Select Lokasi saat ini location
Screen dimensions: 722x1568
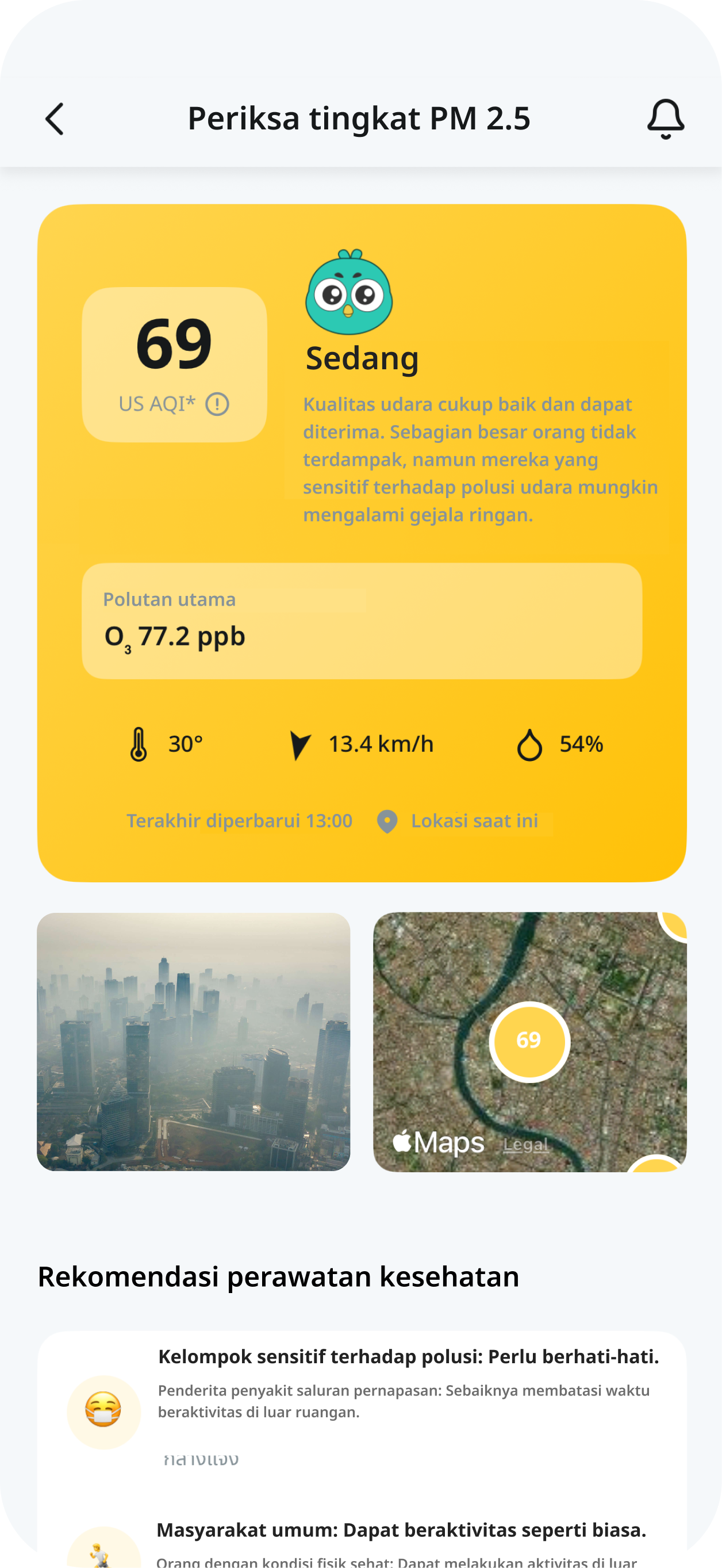coord(474,821)
